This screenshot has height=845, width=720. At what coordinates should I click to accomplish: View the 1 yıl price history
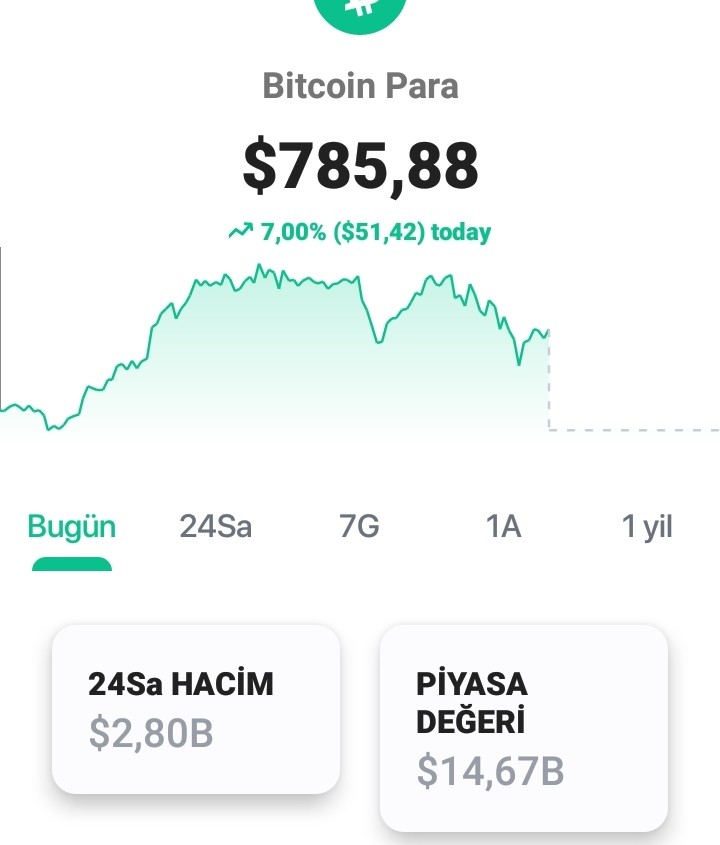click(x=647, y=527)
